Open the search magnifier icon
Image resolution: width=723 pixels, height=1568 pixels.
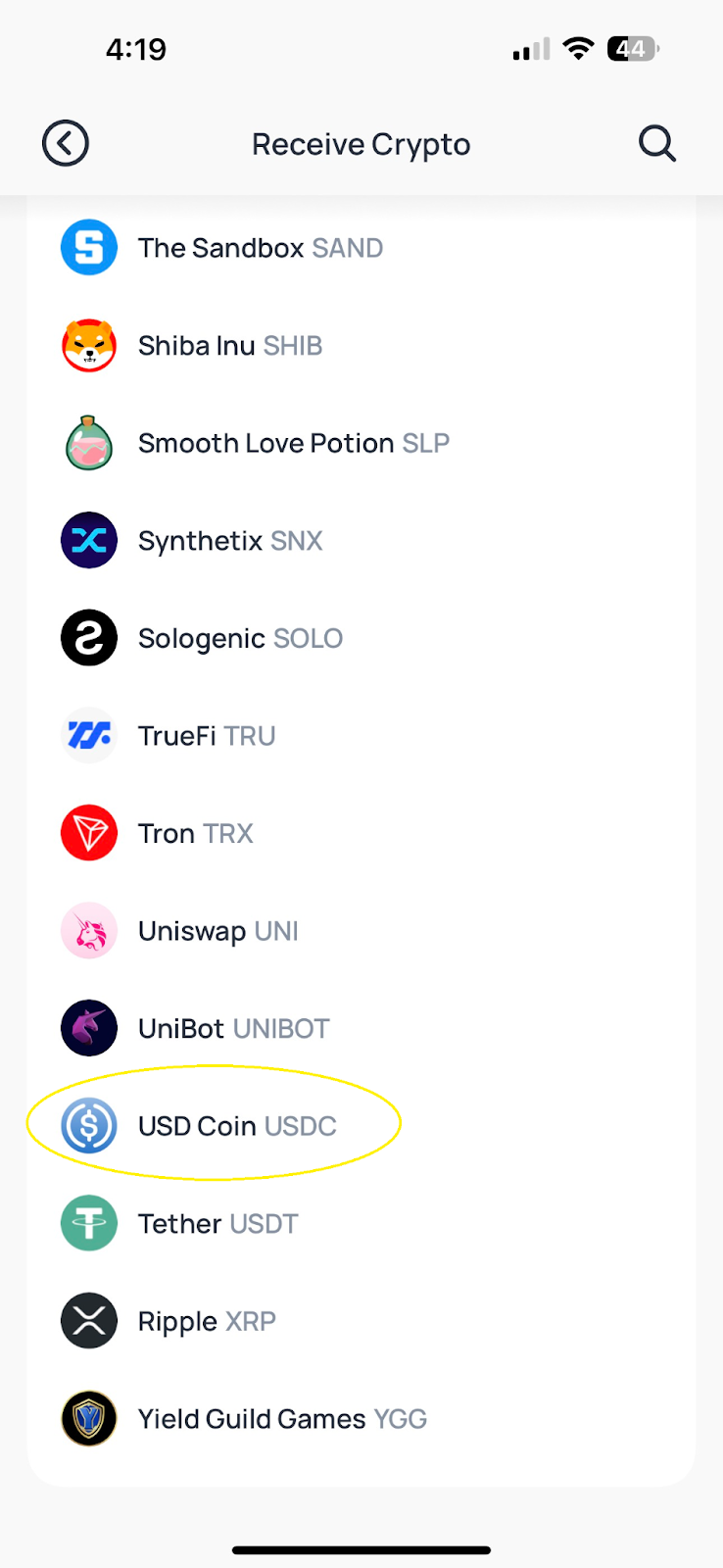[x=657, y=144]
